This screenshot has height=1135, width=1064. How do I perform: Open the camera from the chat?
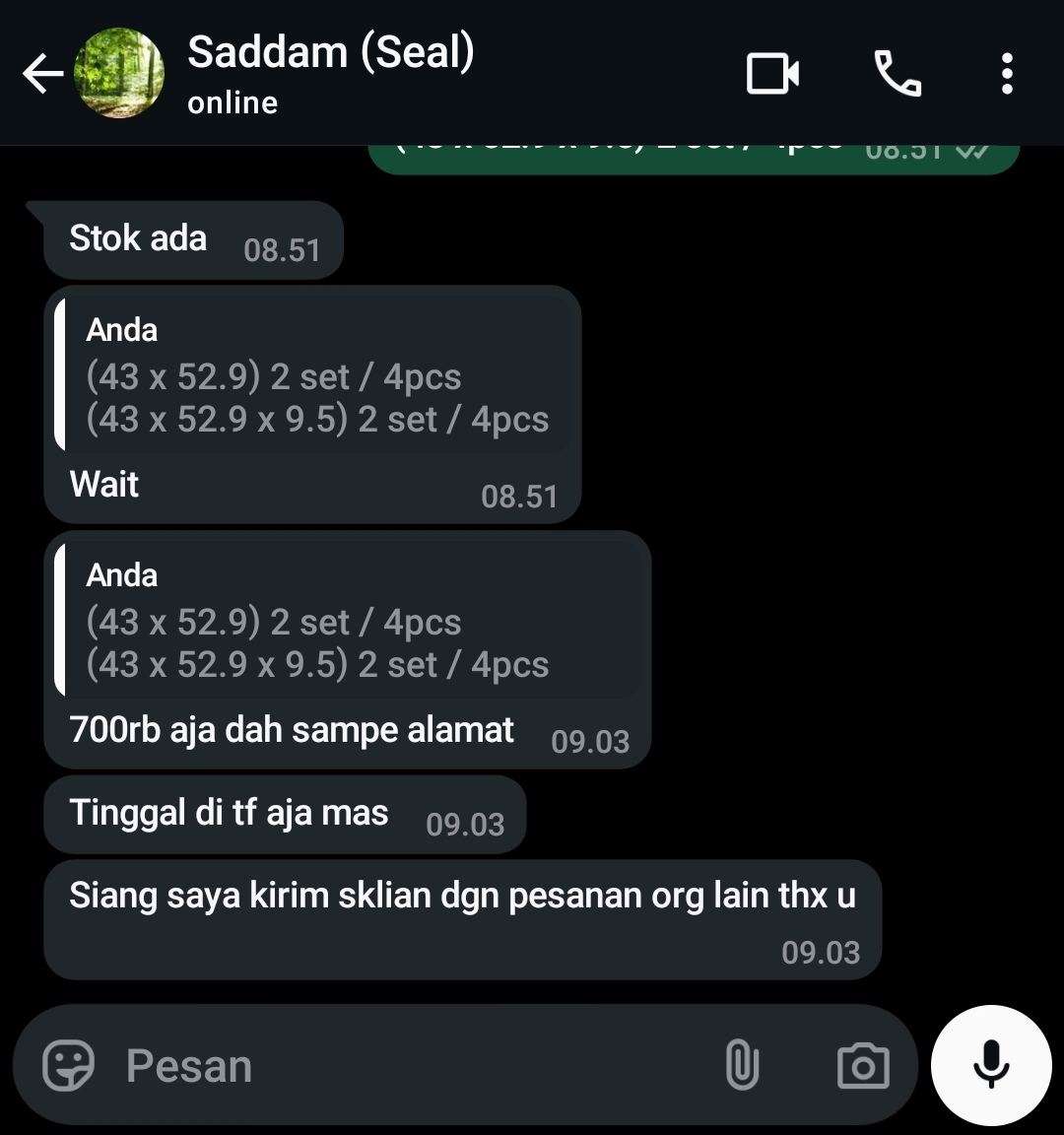[x=862, y=1065]
